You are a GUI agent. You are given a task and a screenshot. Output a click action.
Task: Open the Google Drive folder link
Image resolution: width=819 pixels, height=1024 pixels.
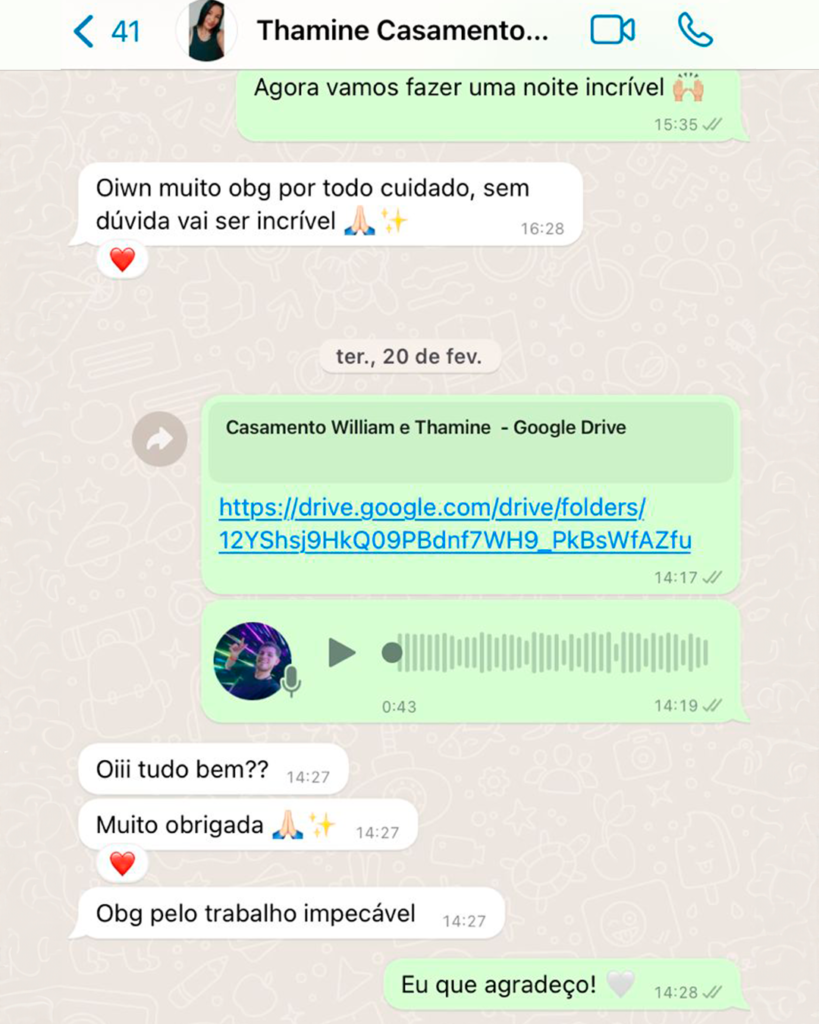(454, 524)
